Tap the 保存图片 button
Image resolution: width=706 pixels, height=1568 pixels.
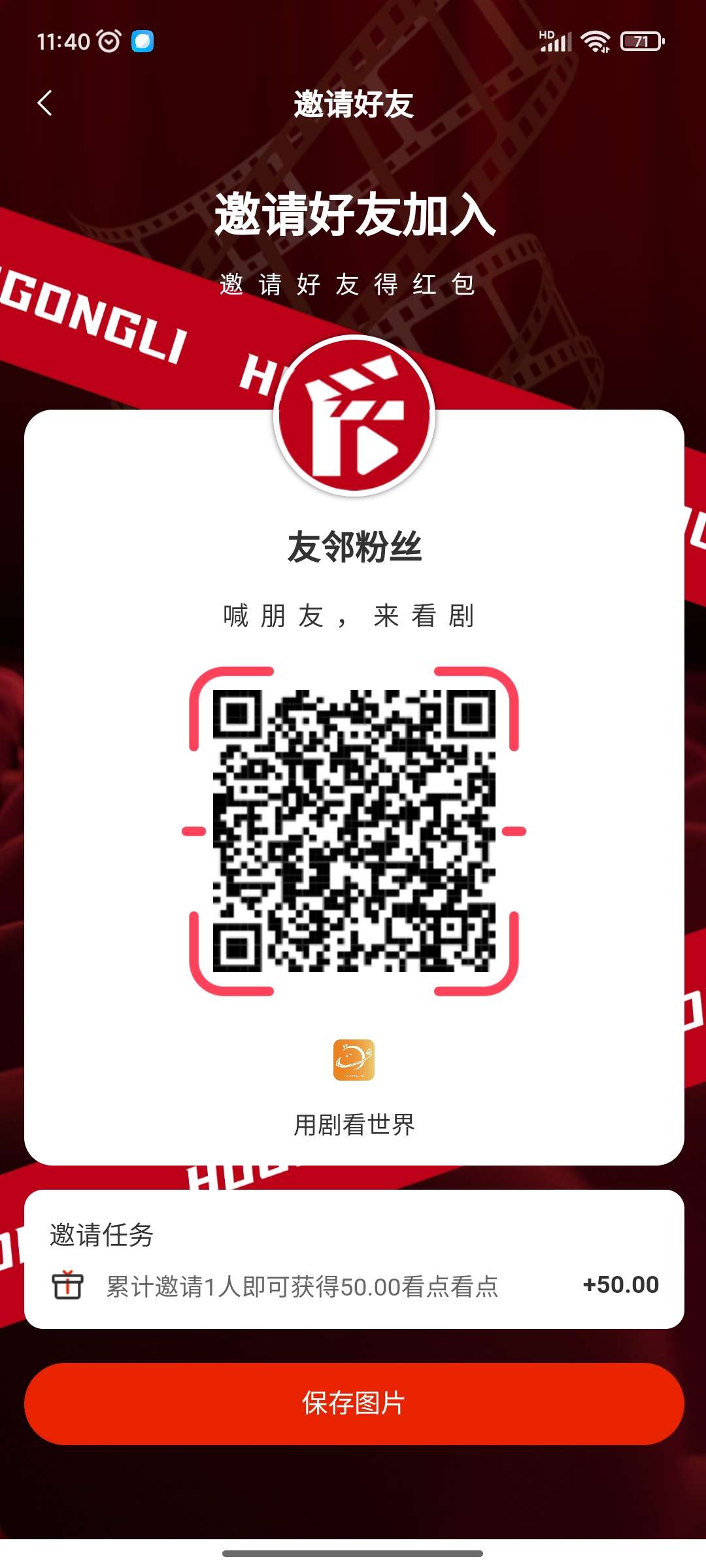pyautogui.click(x=354, y=1403)
